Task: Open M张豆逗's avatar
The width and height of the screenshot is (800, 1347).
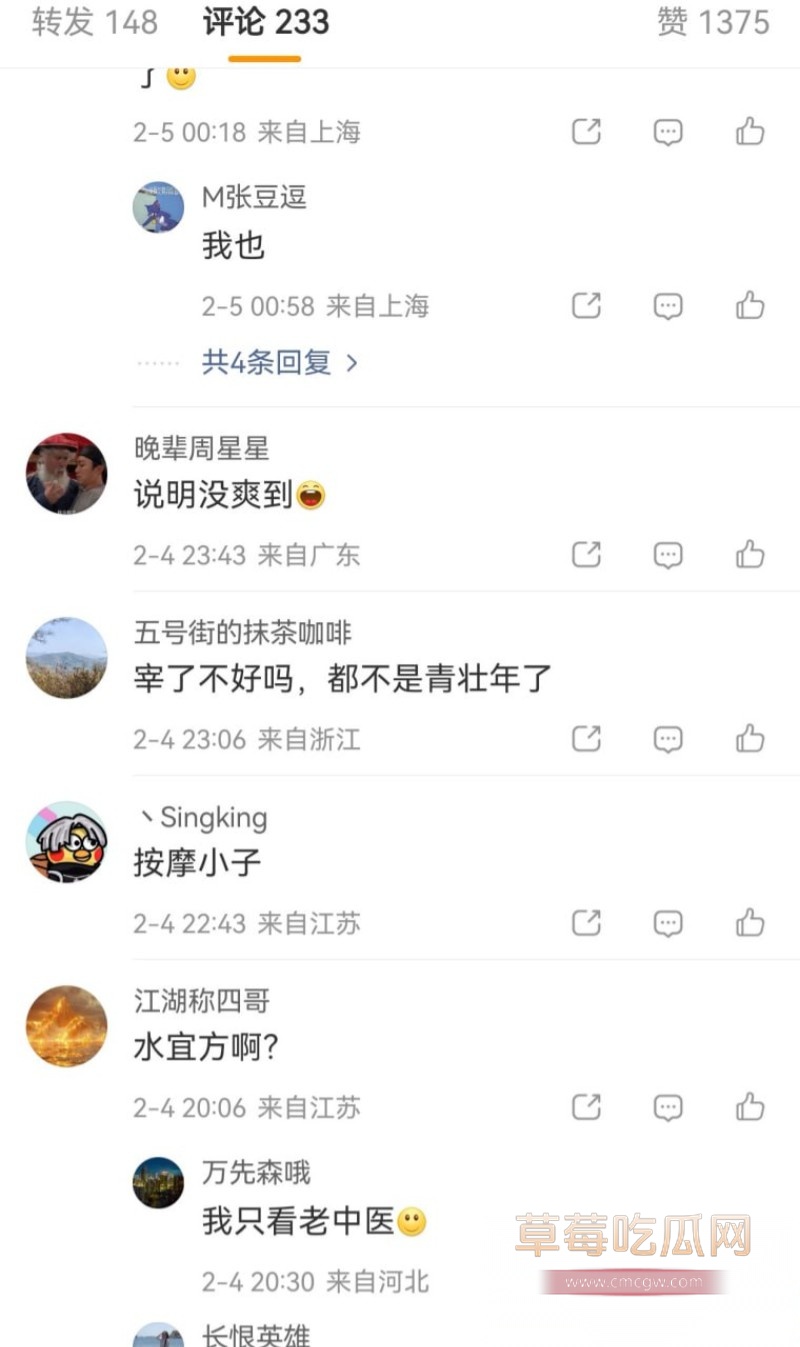Action: coord(157,206)
